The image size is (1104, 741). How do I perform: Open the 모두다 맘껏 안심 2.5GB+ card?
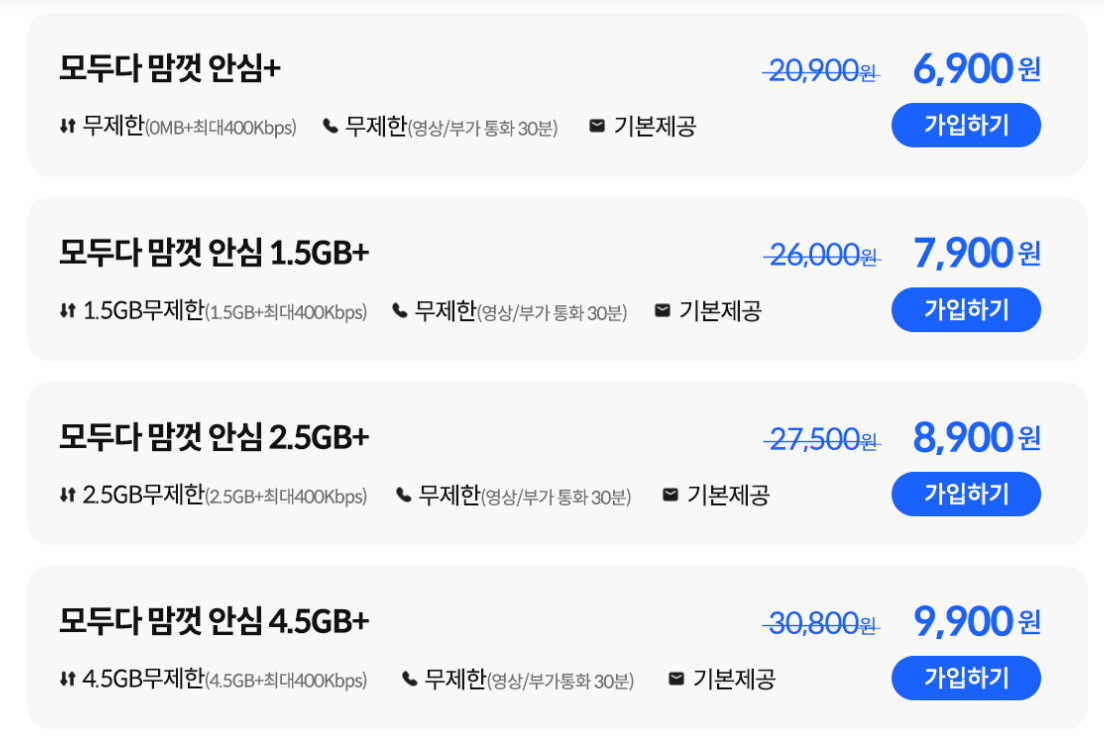tap(214, 437)
